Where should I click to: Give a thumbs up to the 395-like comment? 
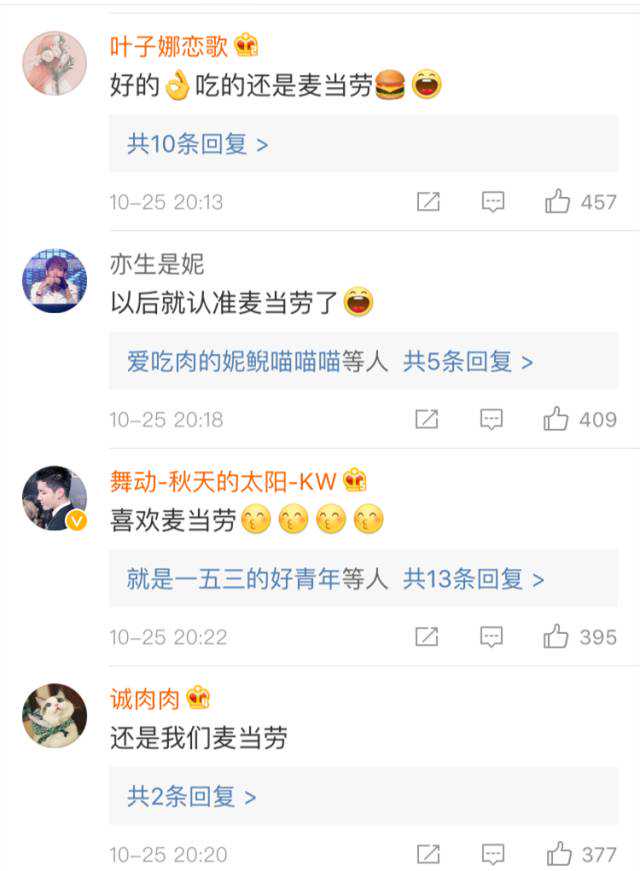556,636
